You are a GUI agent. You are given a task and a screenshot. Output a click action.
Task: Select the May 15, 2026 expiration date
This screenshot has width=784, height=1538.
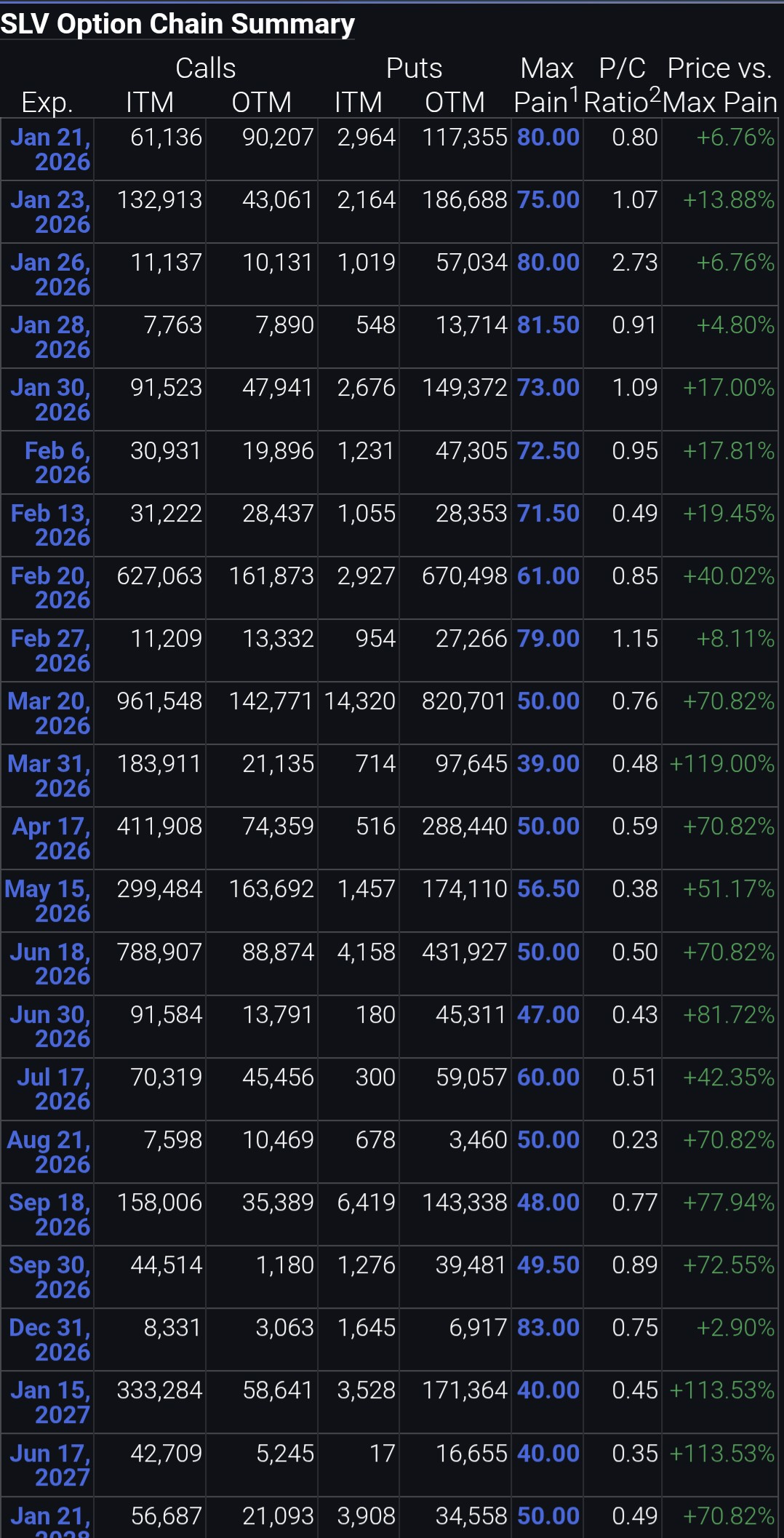(47, 901)
